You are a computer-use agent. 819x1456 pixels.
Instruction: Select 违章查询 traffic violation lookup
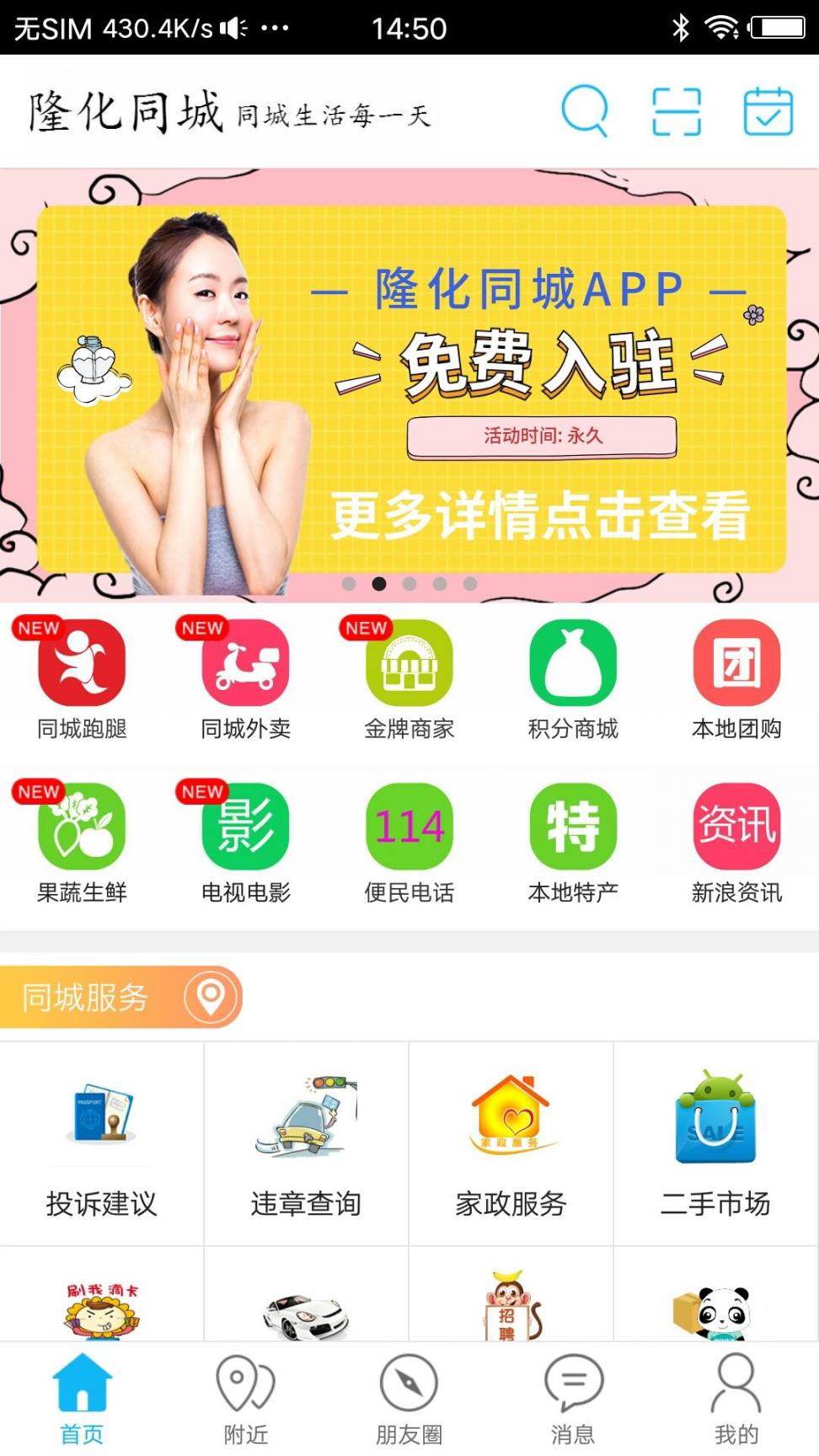pos(306,1143)
